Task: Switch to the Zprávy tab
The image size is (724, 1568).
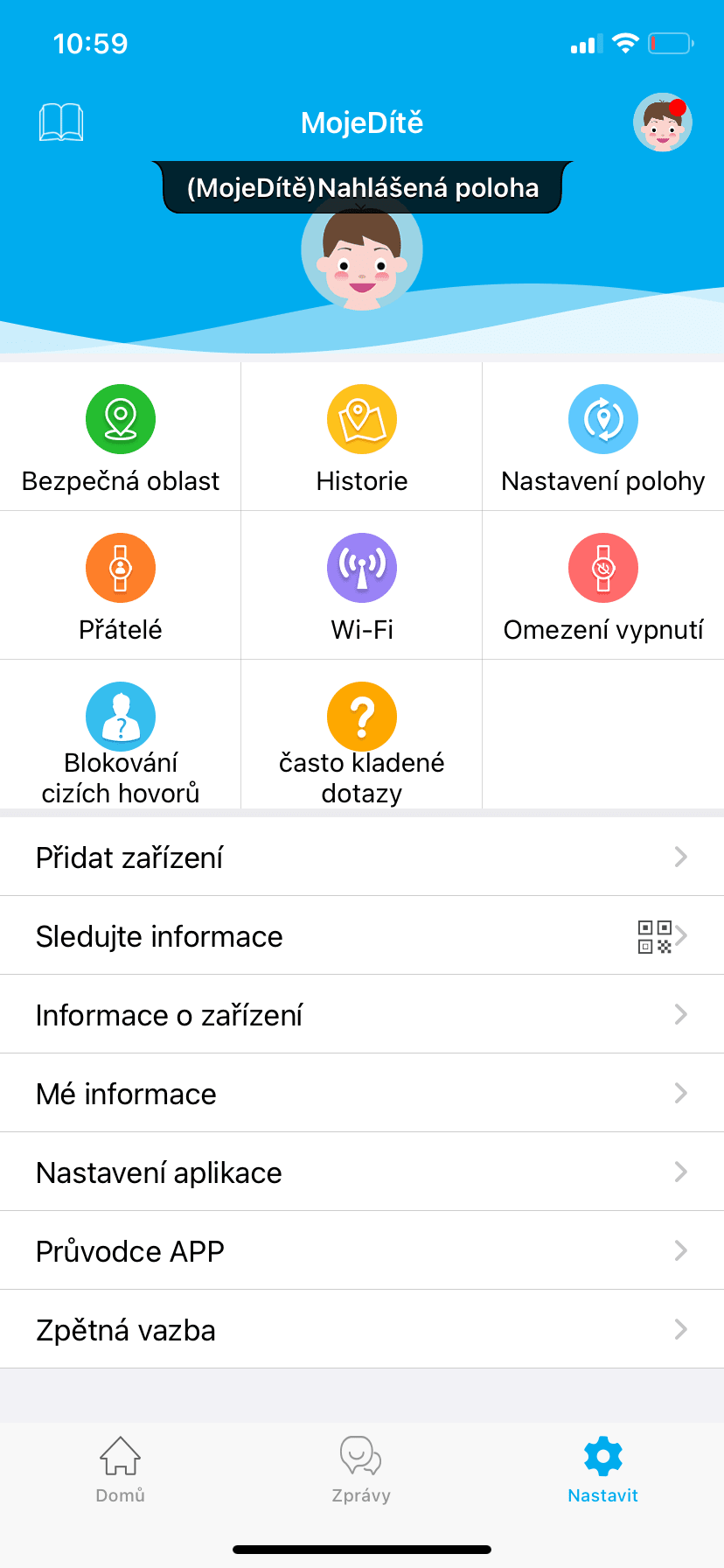Action: coord(361,1470)
